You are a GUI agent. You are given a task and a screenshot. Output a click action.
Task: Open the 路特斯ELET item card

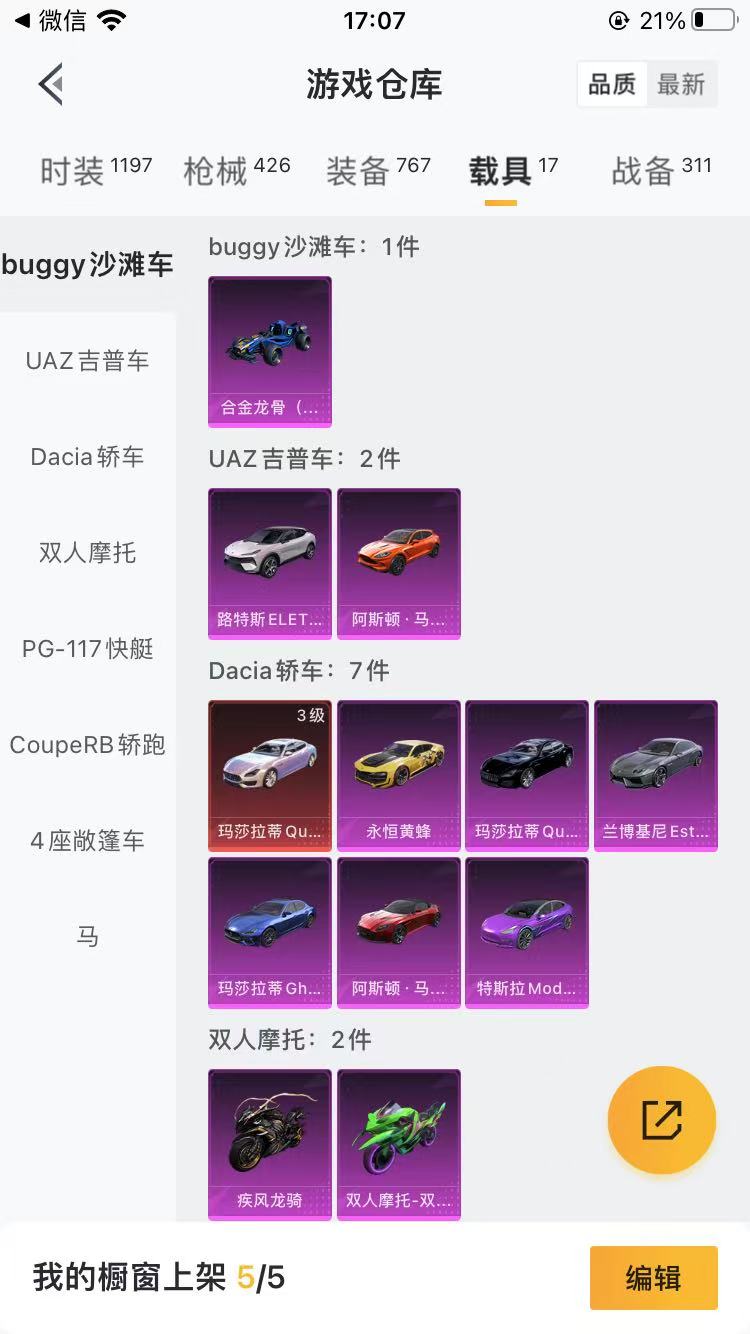(x=270, y=563)
